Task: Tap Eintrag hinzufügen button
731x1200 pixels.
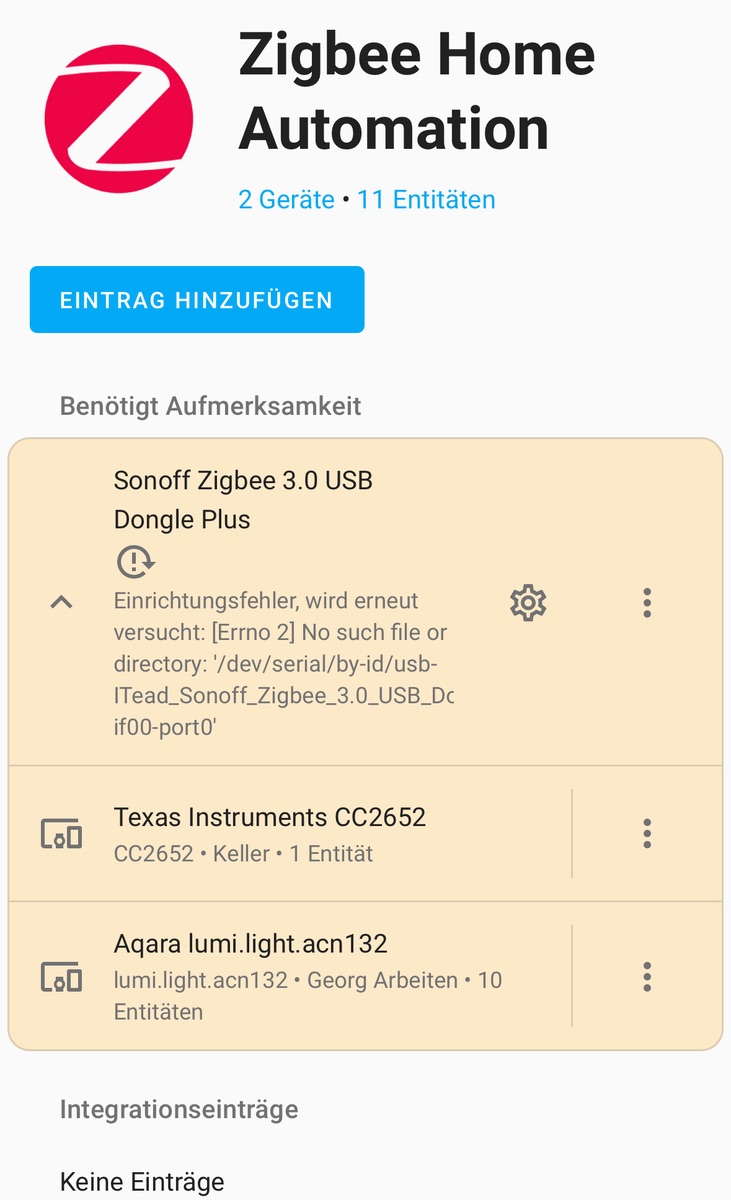Action: tap(197, 300)
